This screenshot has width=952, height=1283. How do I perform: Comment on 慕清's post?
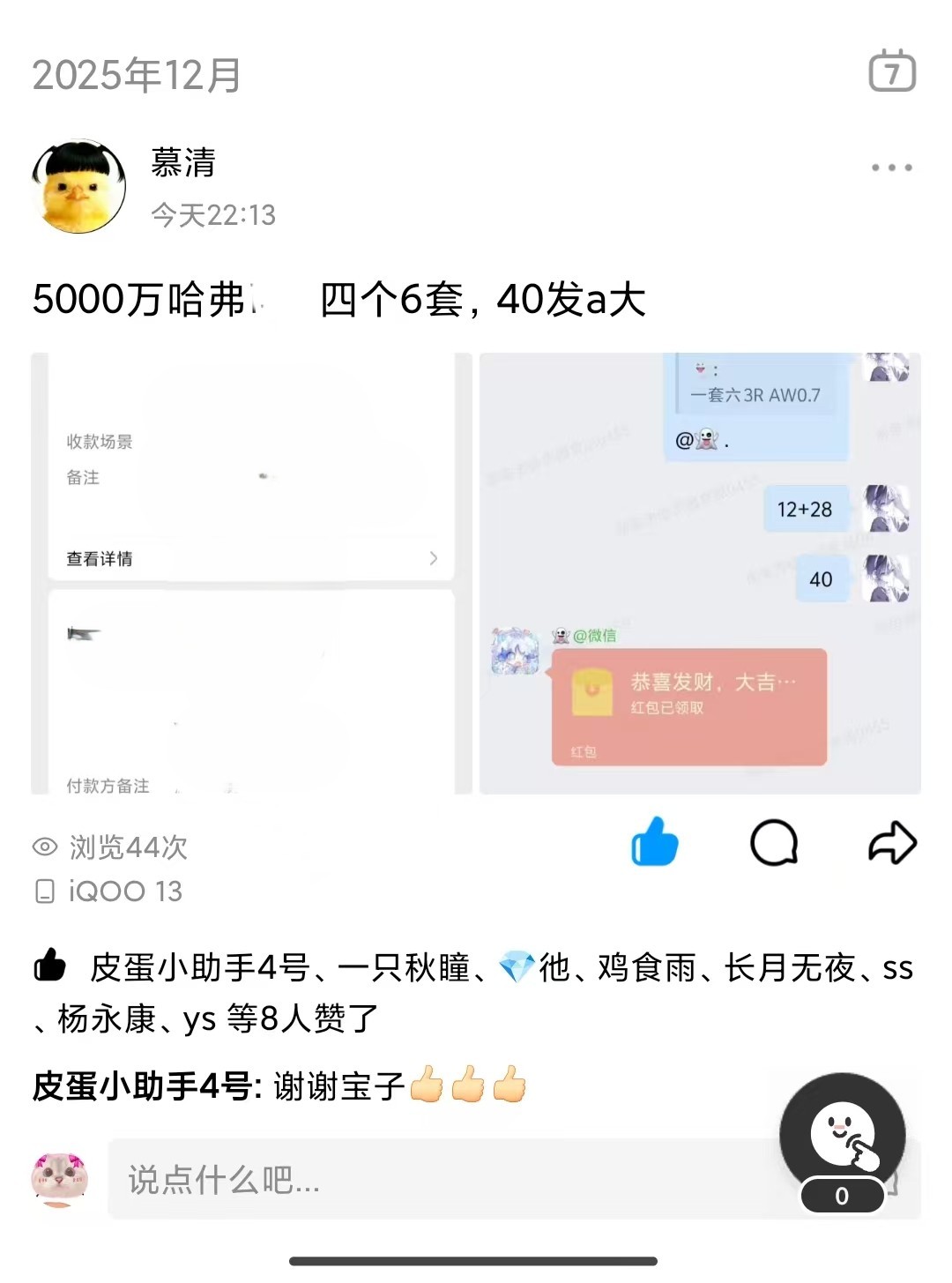774,842
